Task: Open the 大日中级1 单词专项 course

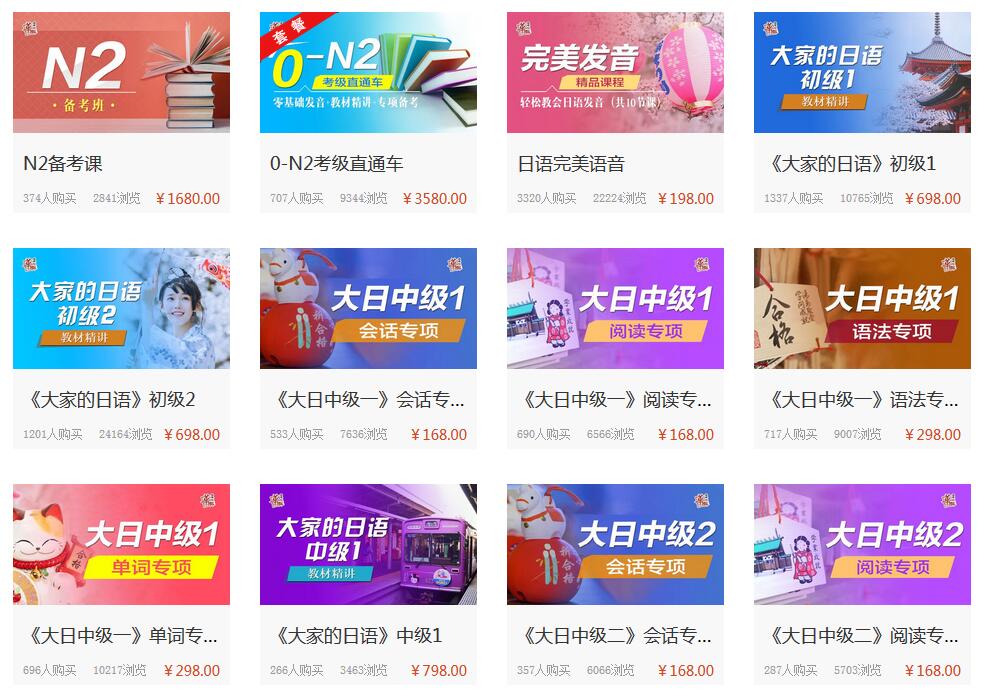Action: click(121, 545)
